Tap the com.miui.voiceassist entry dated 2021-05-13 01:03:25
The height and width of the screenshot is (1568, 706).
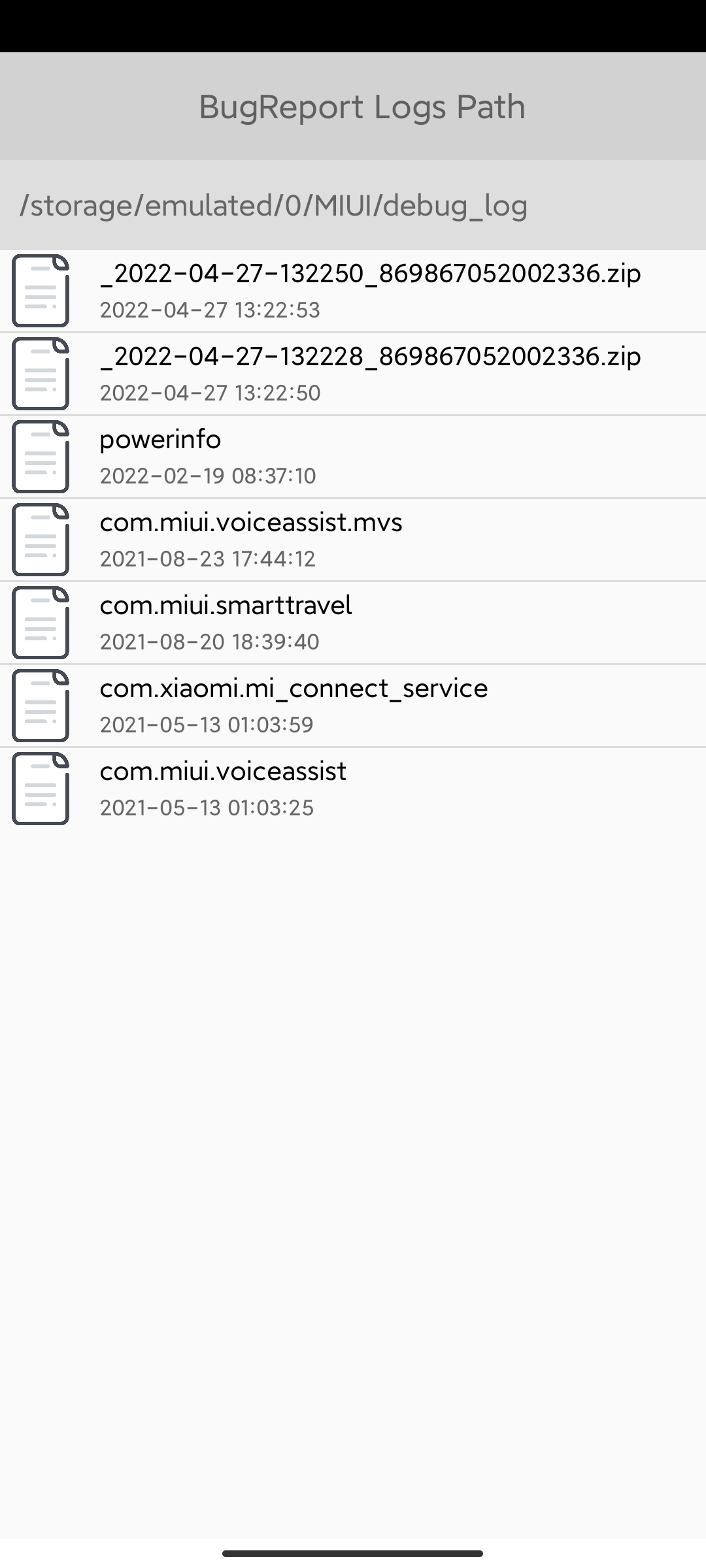coord(353,789)
